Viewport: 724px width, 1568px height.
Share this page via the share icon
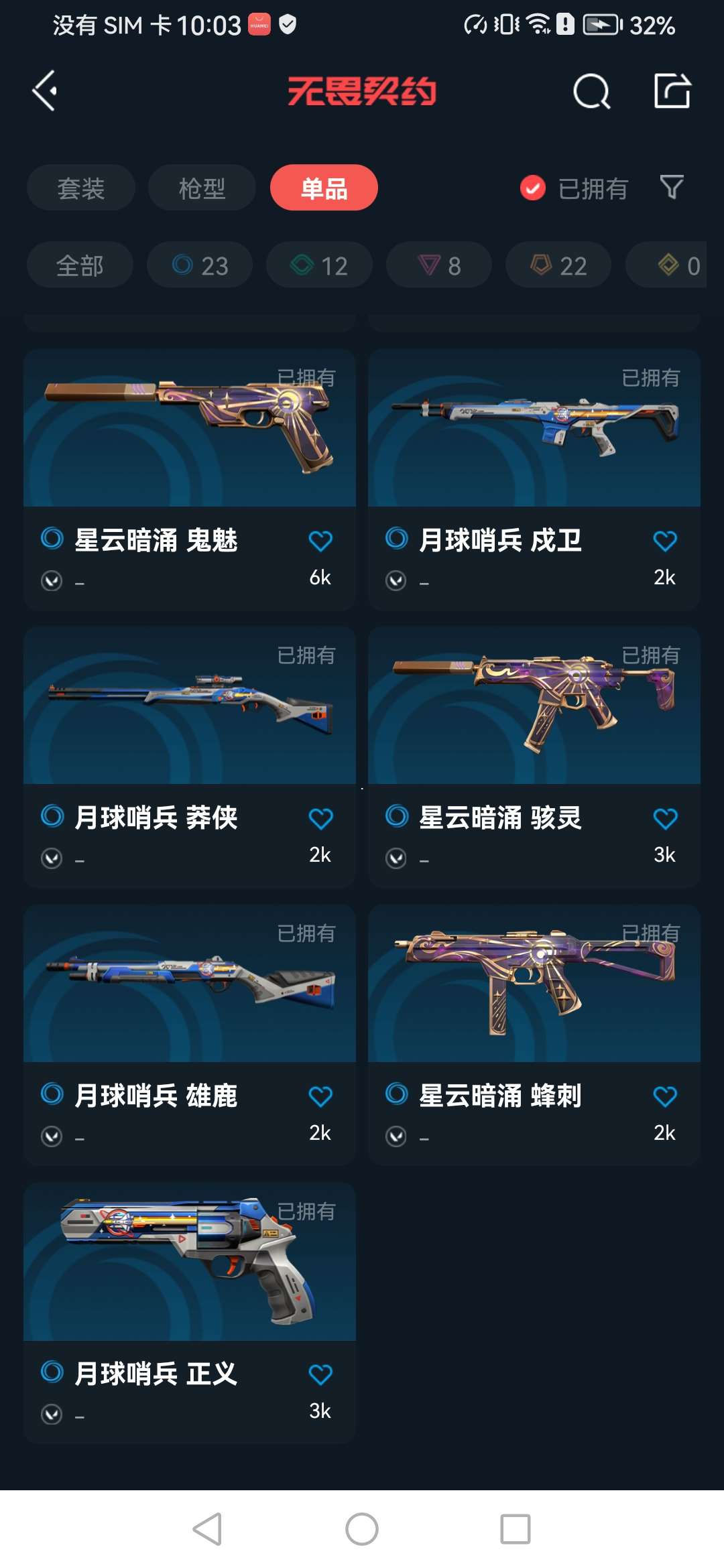[672, 91]
